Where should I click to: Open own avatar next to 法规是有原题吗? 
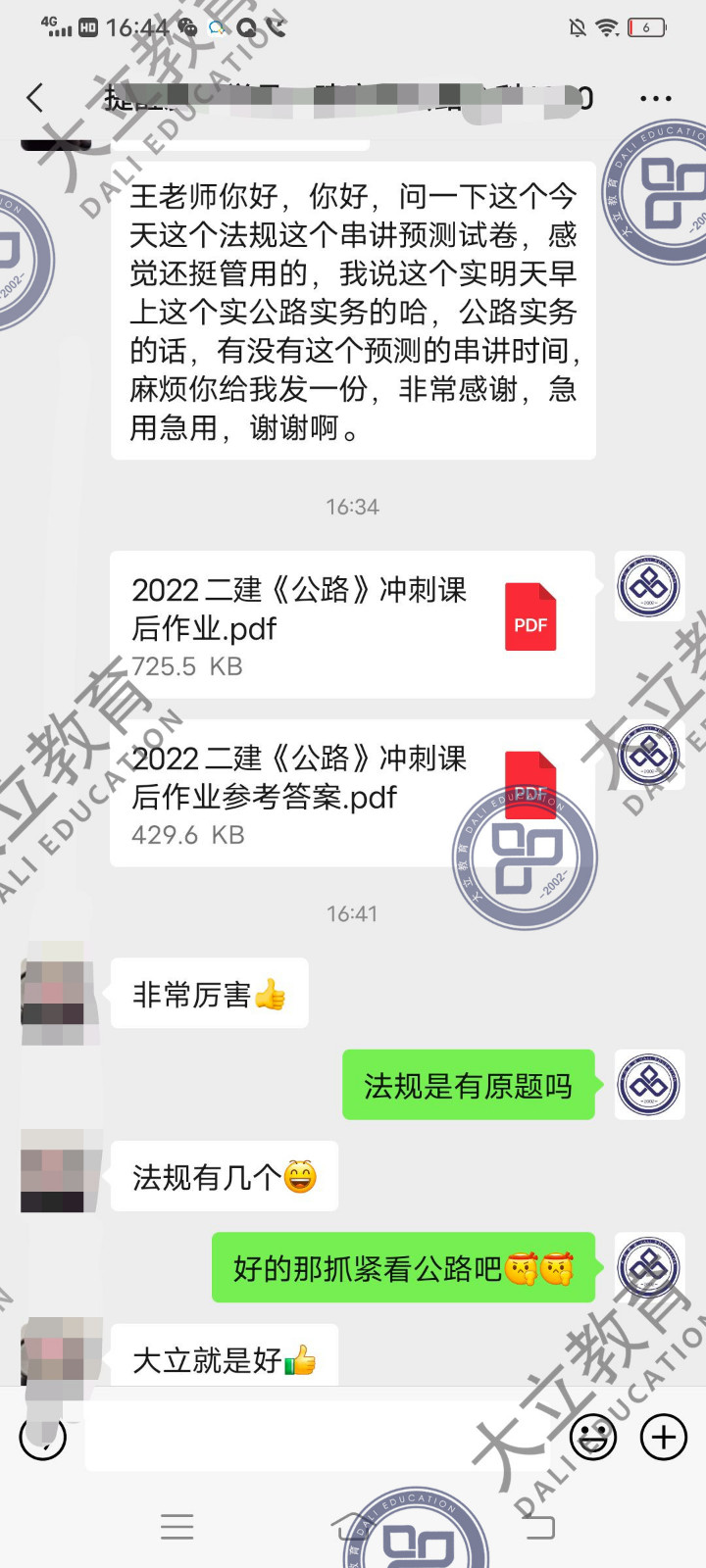(649, 1084)
